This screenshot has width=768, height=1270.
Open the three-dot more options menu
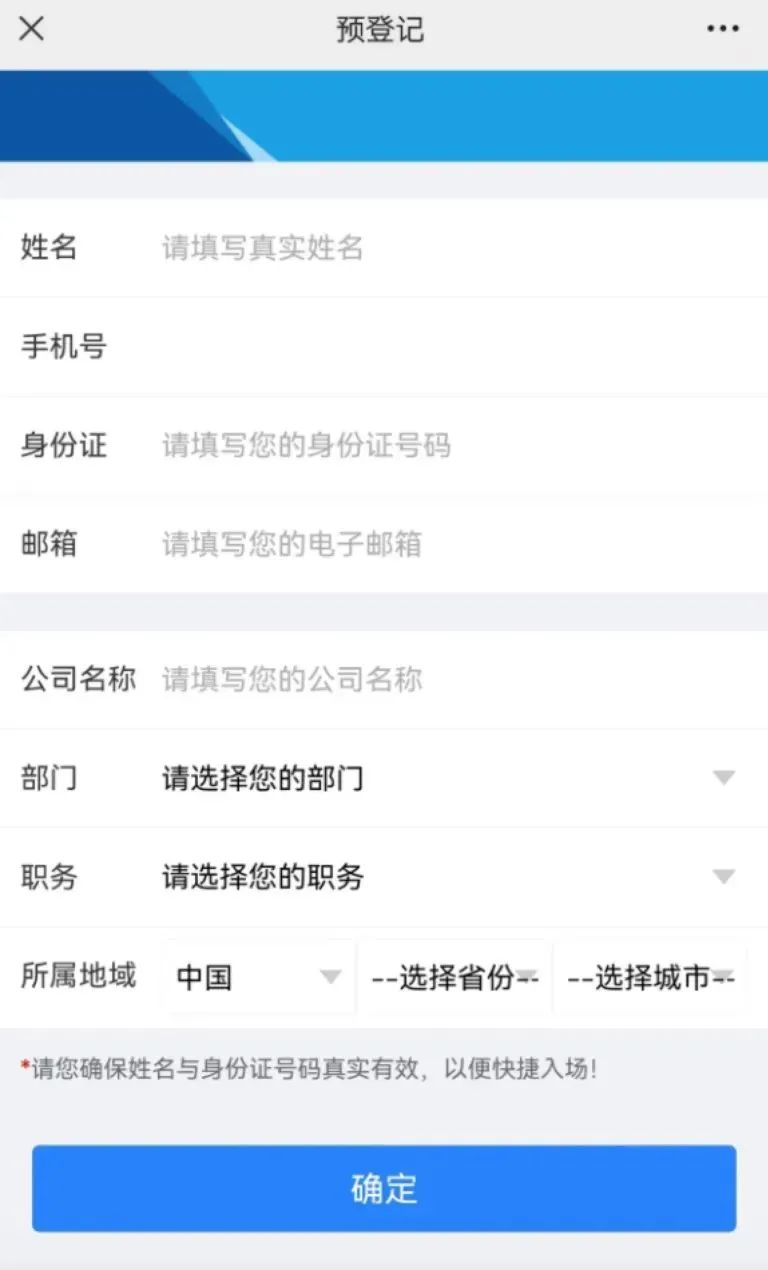point(722,29)
